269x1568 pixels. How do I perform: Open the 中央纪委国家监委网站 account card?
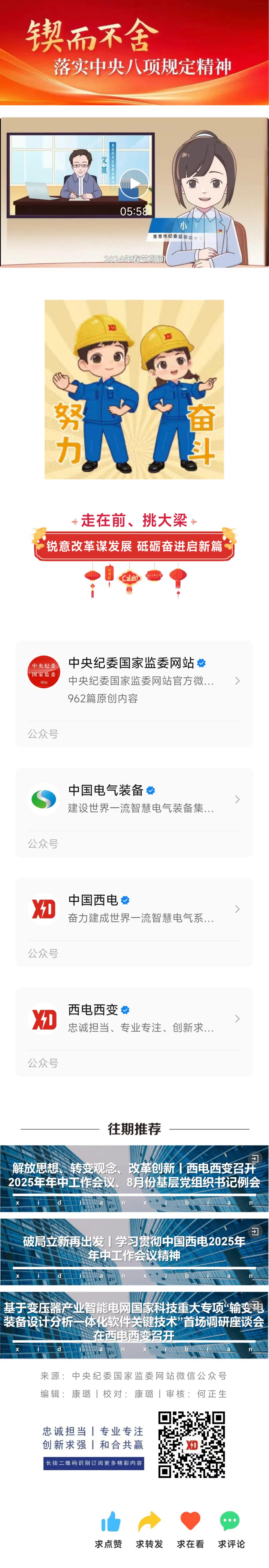134,680
